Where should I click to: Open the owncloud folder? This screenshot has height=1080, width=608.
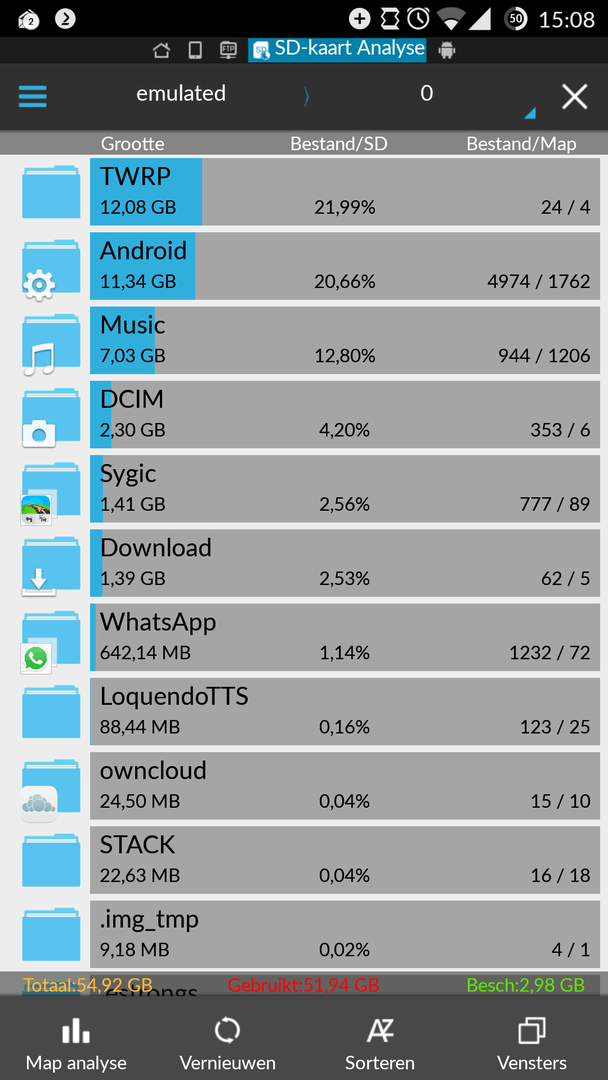(344, 785)
